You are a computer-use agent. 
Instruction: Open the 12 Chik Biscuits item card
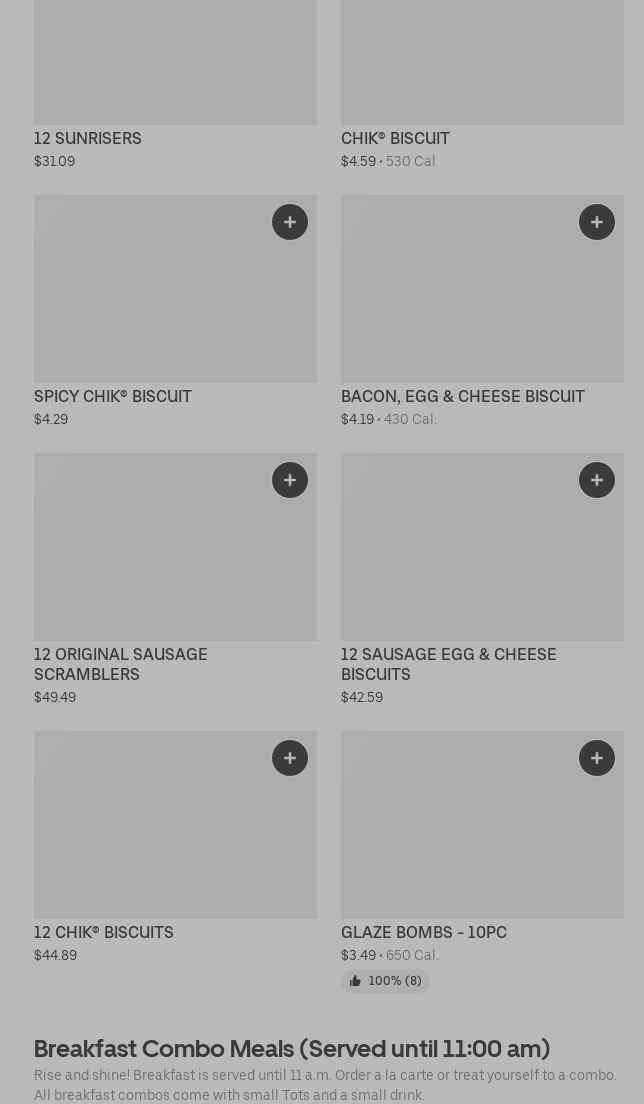[104, 933]
